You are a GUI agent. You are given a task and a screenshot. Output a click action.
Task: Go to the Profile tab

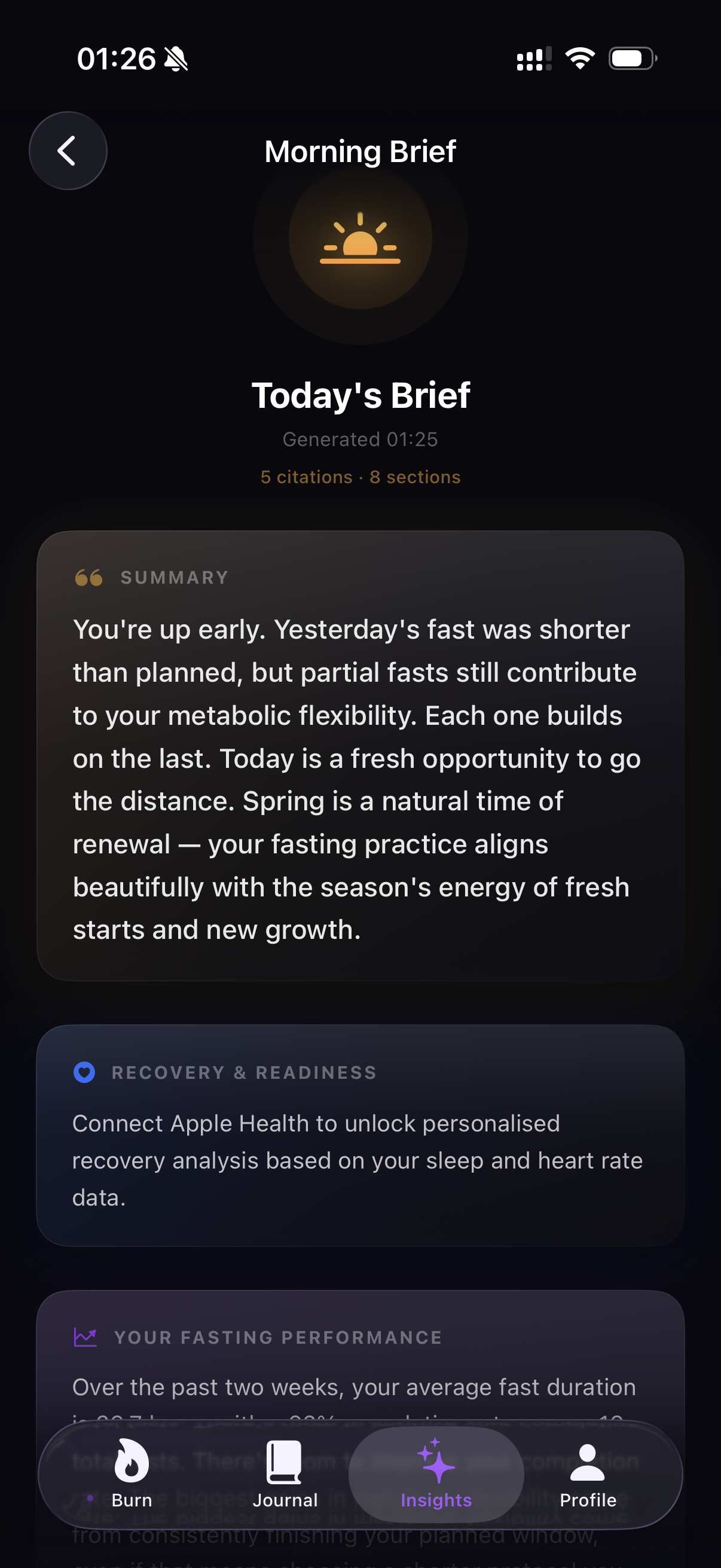click(x=588, y=1474)
